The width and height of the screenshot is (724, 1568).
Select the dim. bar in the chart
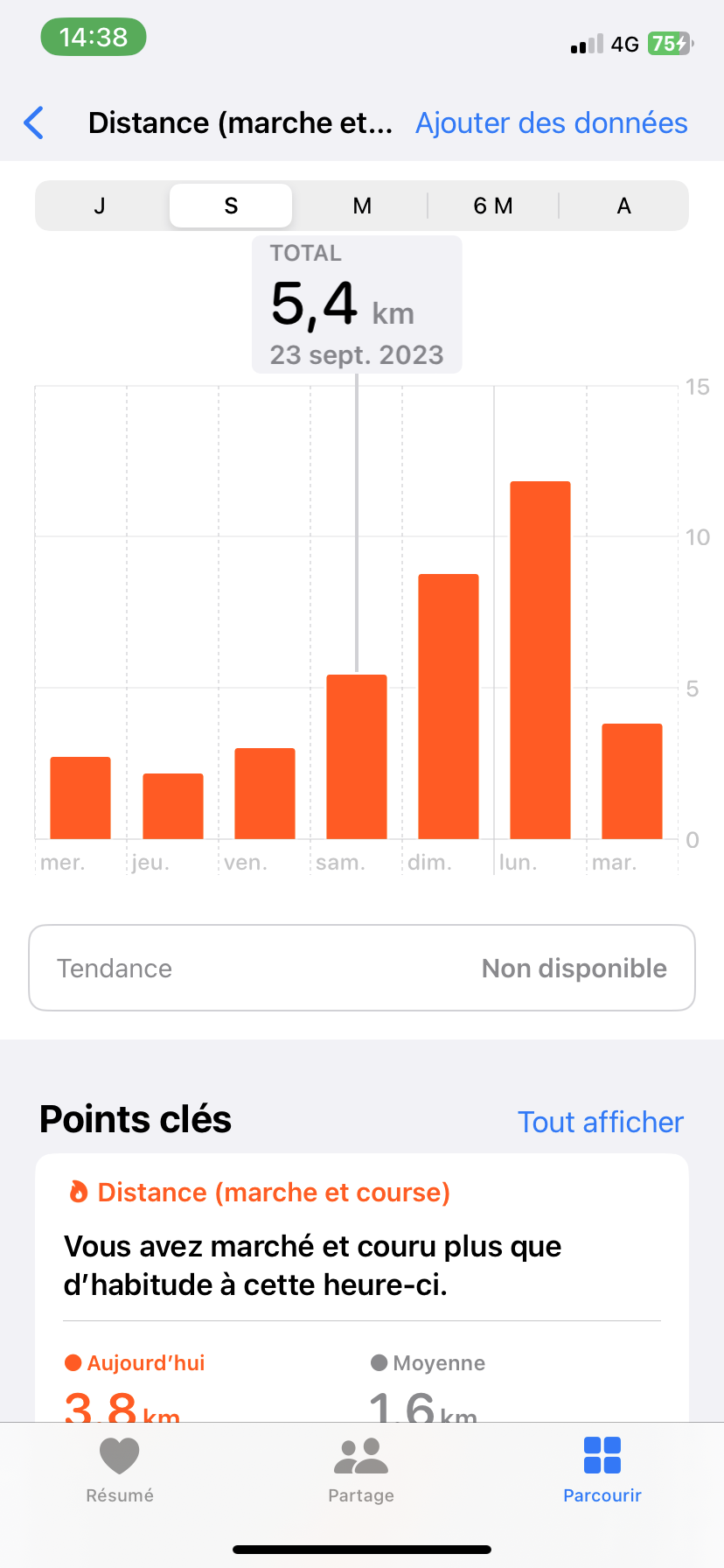[449, 706]
